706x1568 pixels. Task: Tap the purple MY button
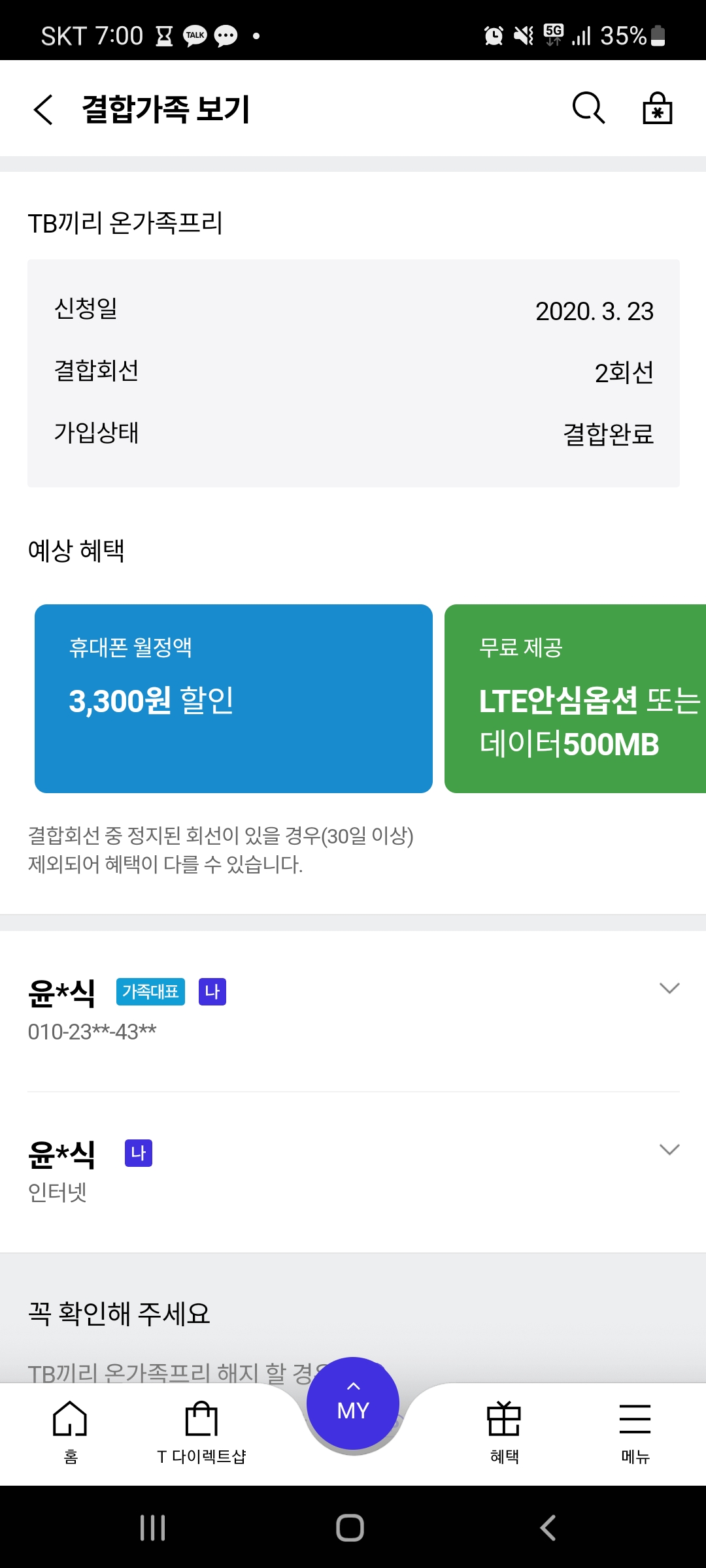coord(353,1403)
